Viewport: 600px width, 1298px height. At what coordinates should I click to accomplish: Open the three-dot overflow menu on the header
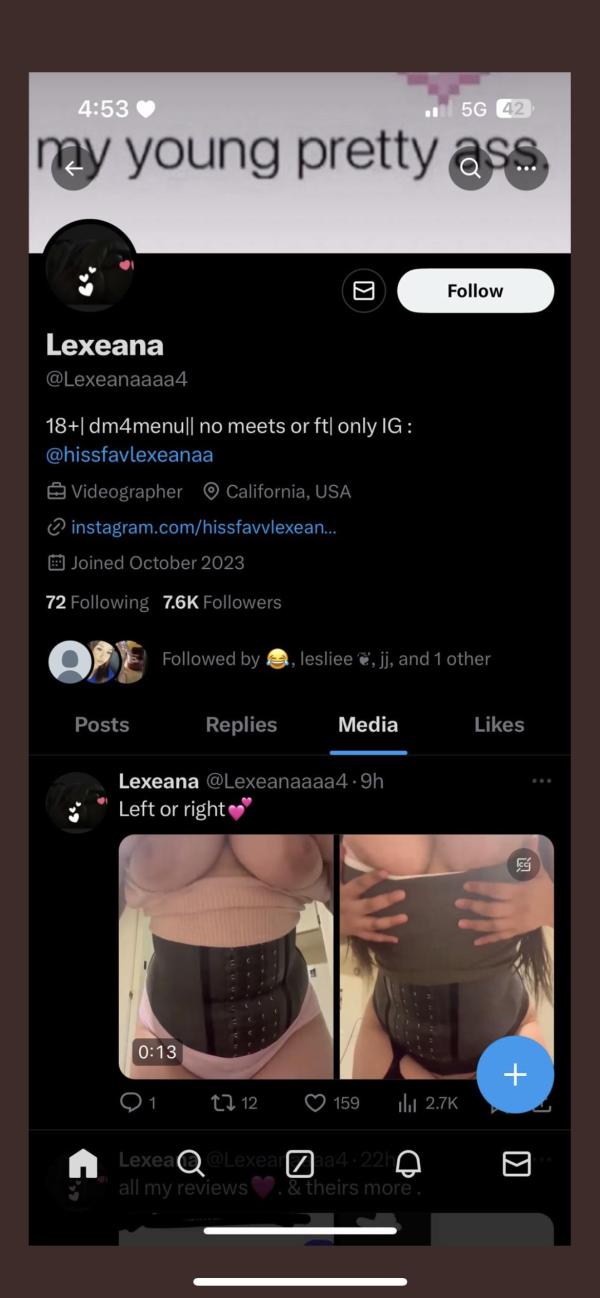[x=526, y=168]
